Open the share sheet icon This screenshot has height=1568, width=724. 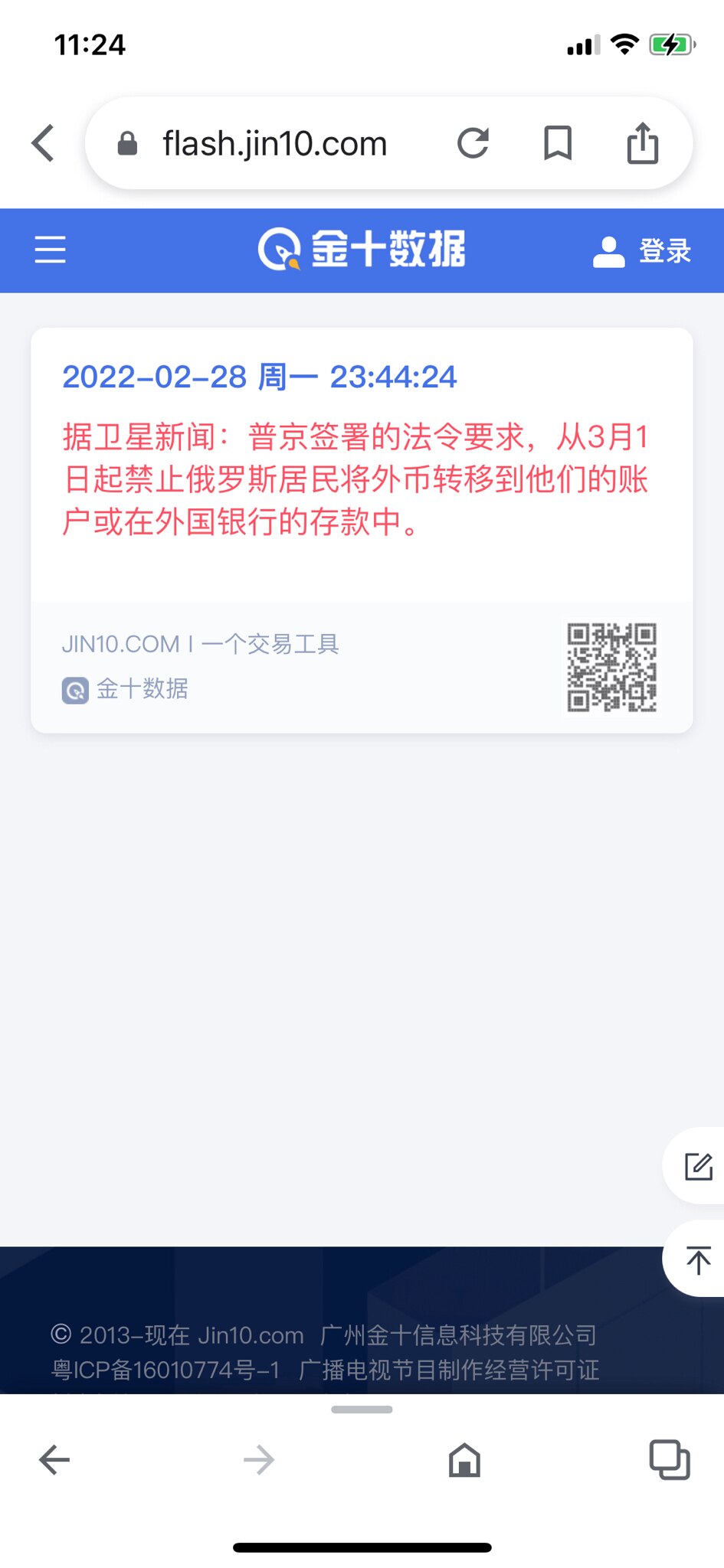pos(643,143)
